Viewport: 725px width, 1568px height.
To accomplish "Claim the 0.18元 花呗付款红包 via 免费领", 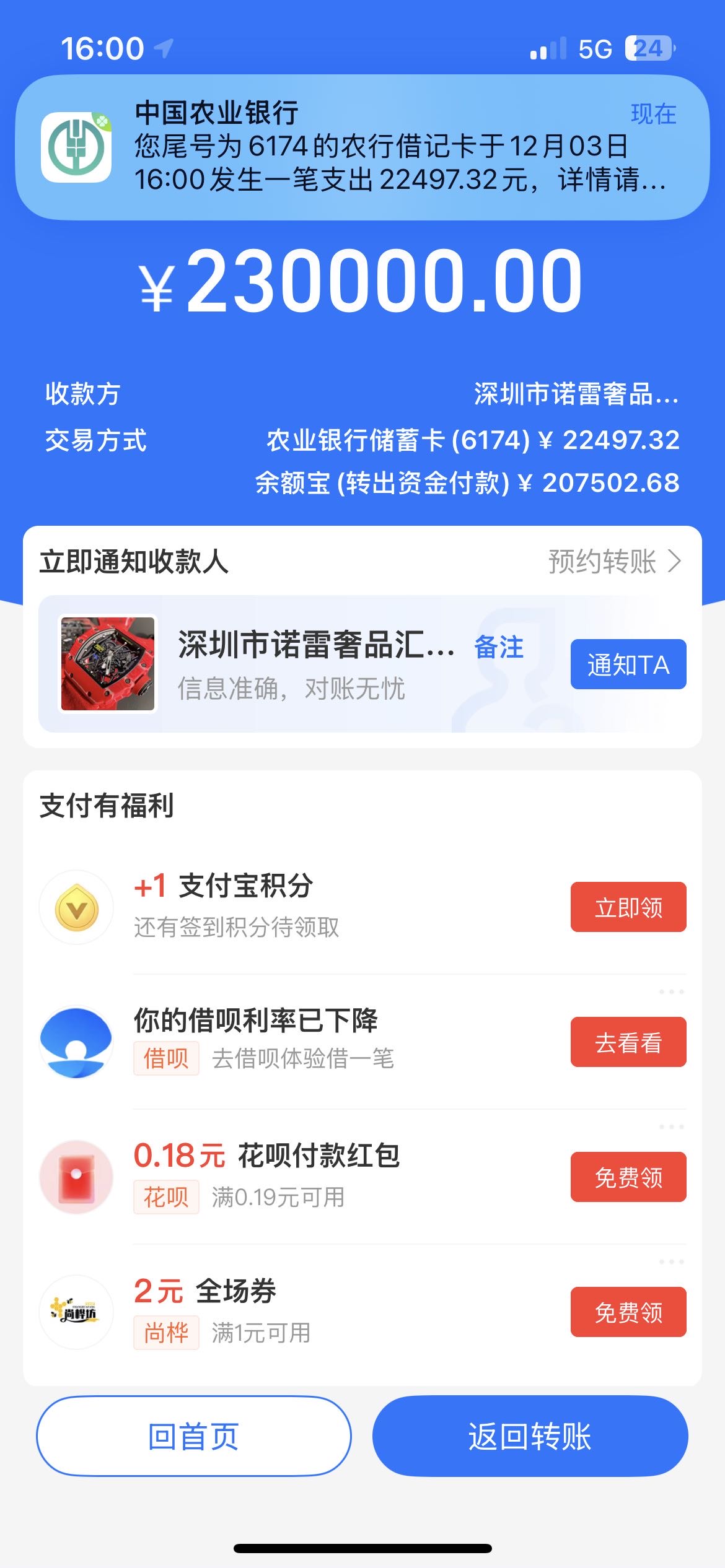I will (x=628, y=1177).
